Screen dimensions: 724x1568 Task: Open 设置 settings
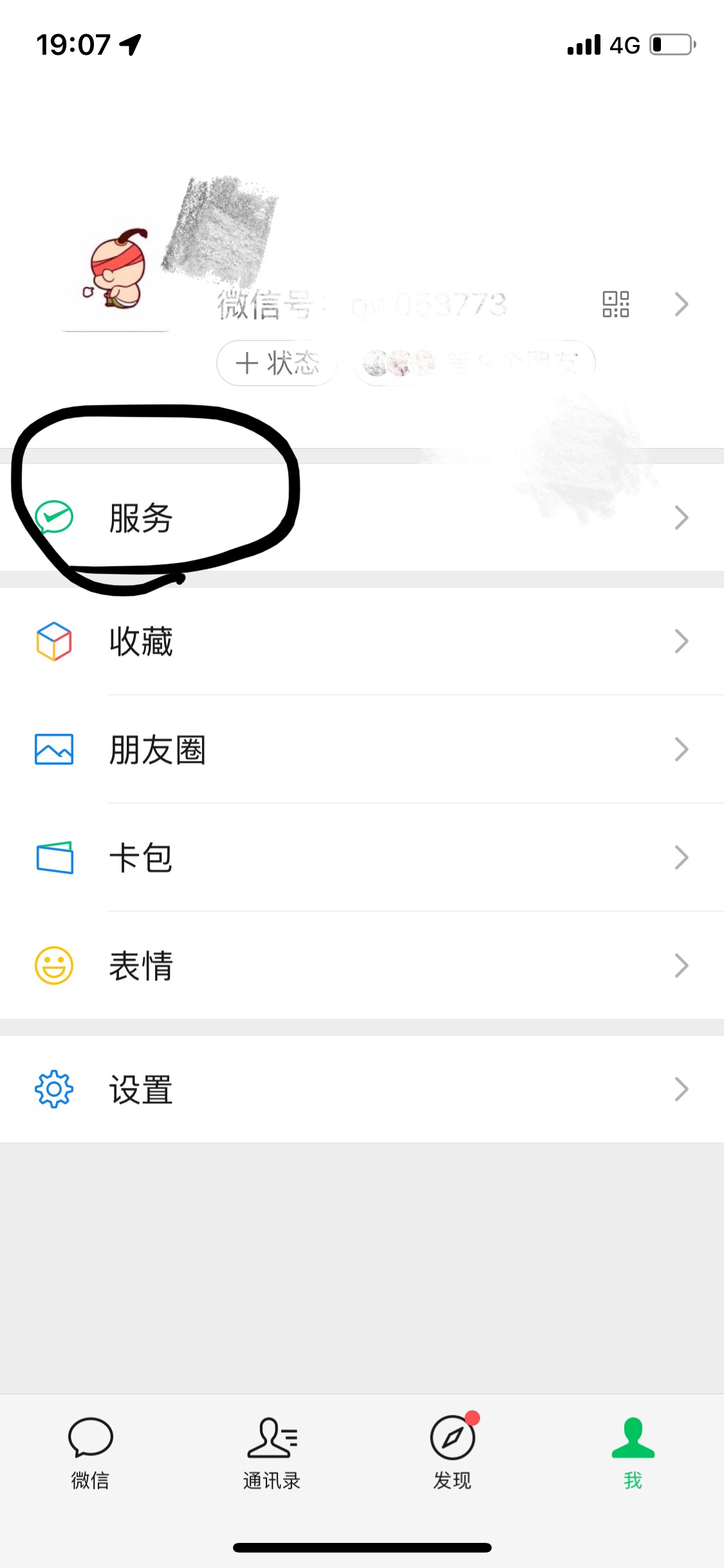point(360,1089)
